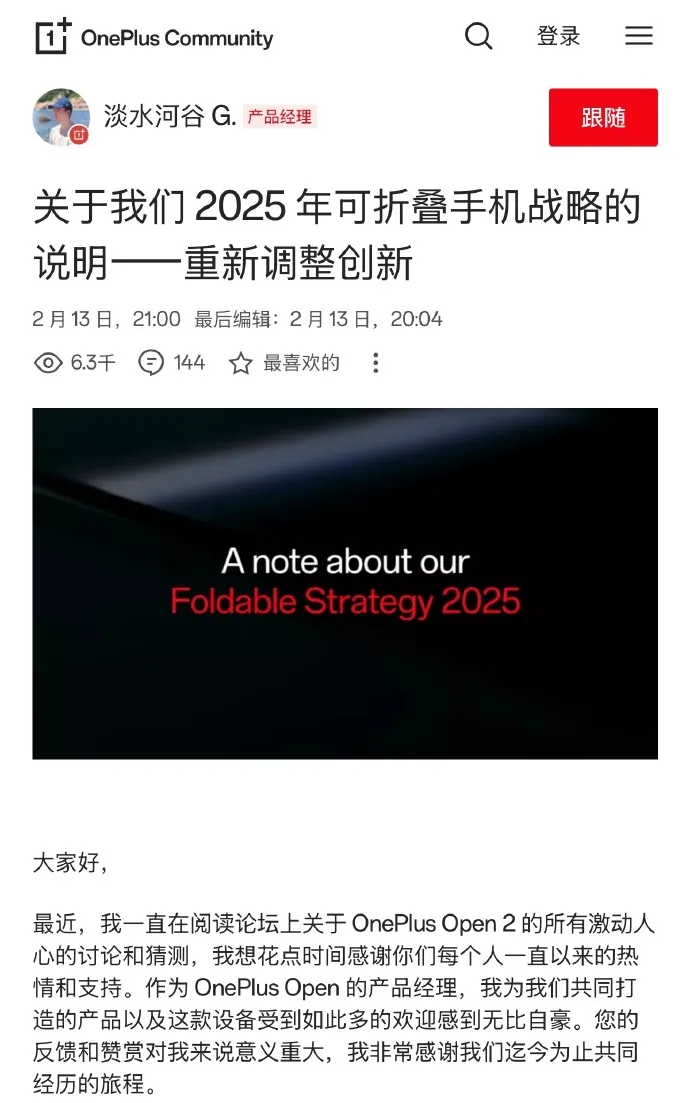Screen dimensions: 690x1103
Task: Mark post as 最喜欢的 favorite
Action: [241, 363]
